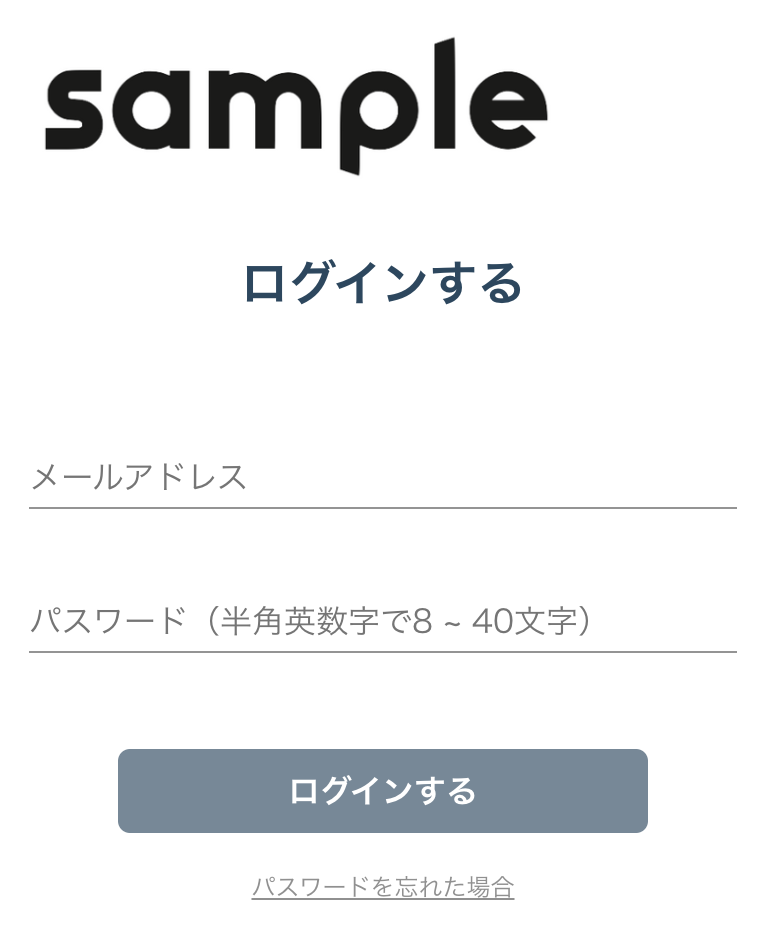Image resolution: width=768 pixels, height=934 pixels.
Task: Tap the メールアドレス email field
Action: [382, 478]
